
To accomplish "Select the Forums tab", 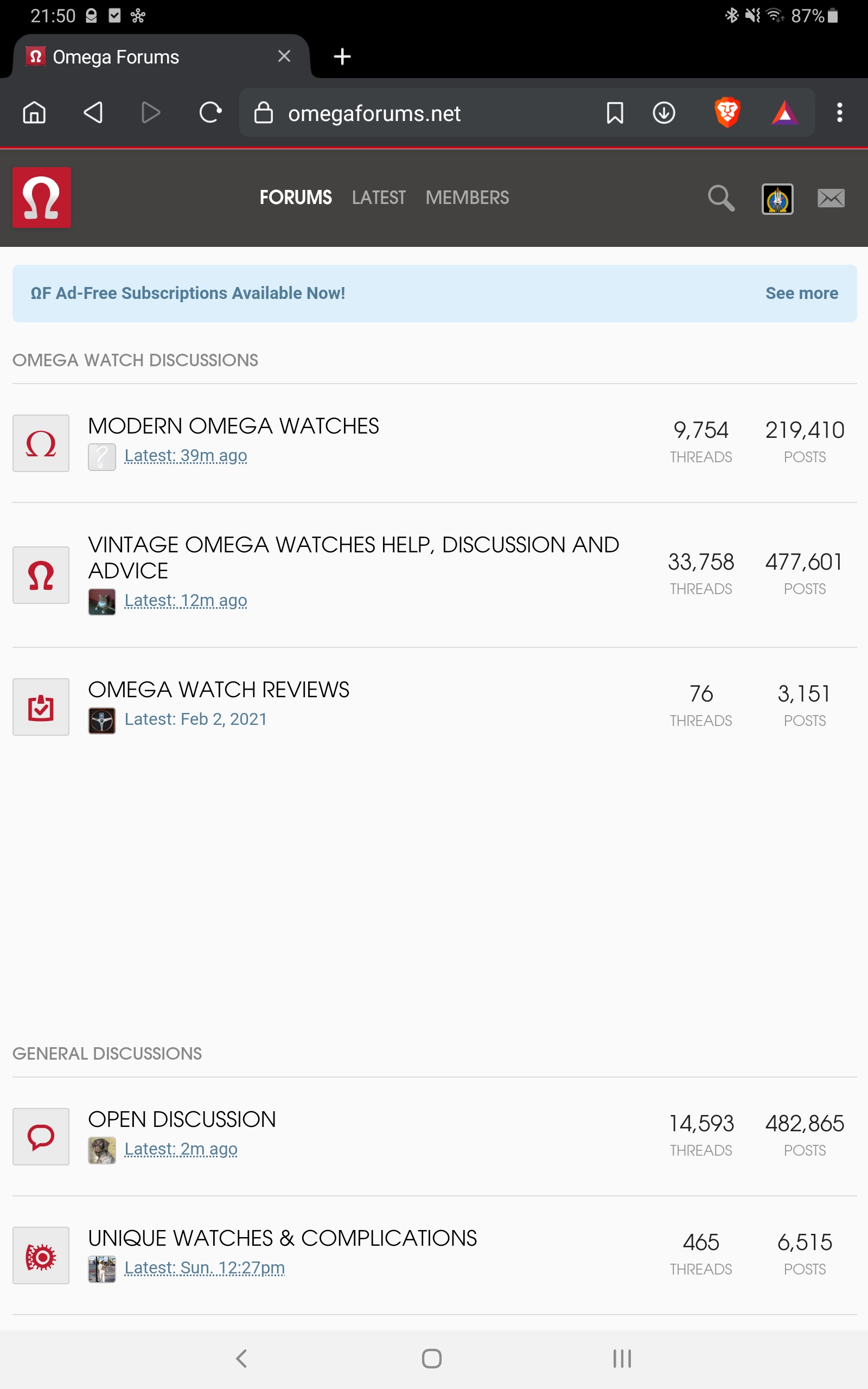I will coord(295,197).
